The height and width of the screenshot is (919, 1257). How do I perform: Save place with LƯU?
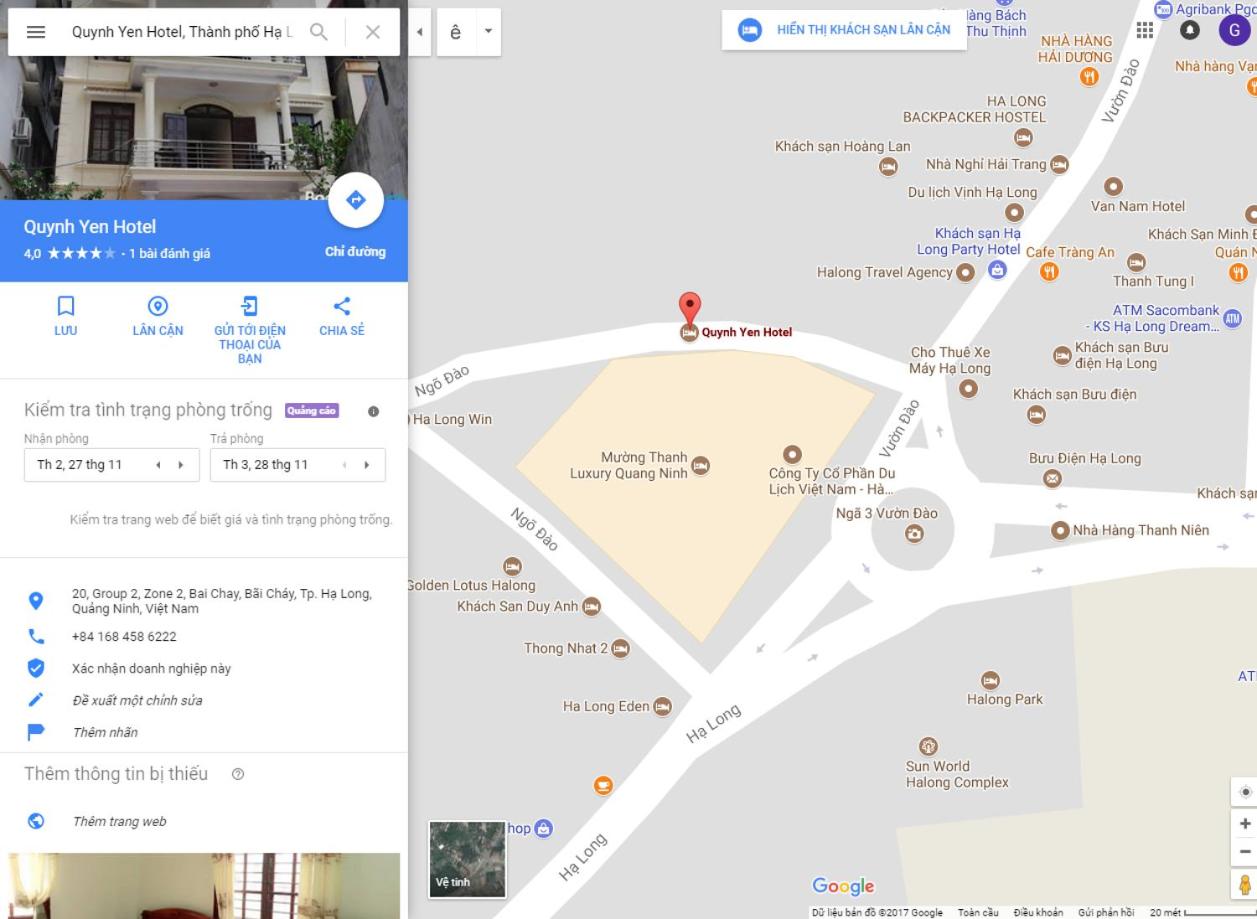click(x=66, y=316)
